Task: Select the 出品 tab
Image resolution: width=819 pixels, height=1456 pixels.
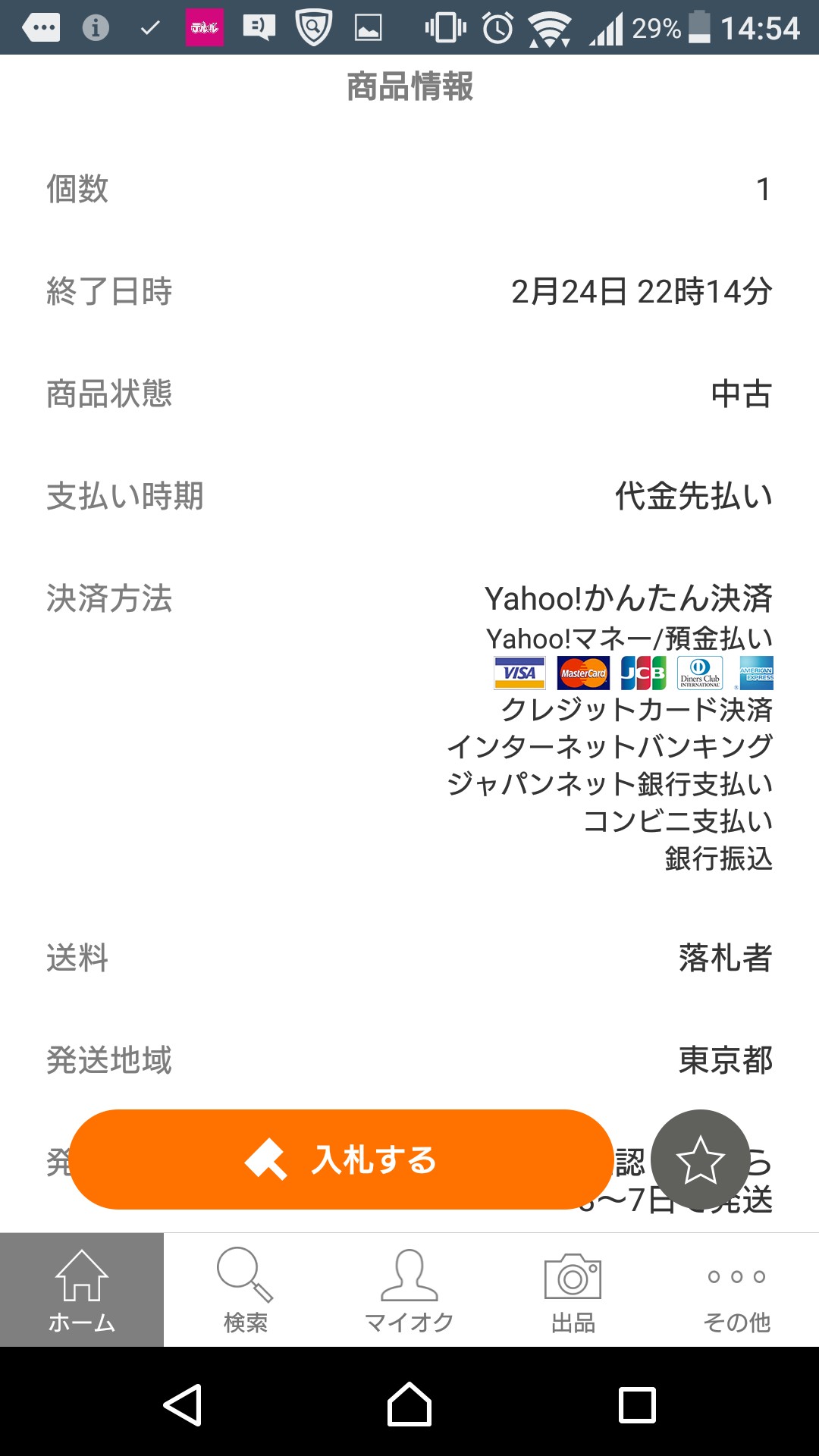Action: (573, 1291)
